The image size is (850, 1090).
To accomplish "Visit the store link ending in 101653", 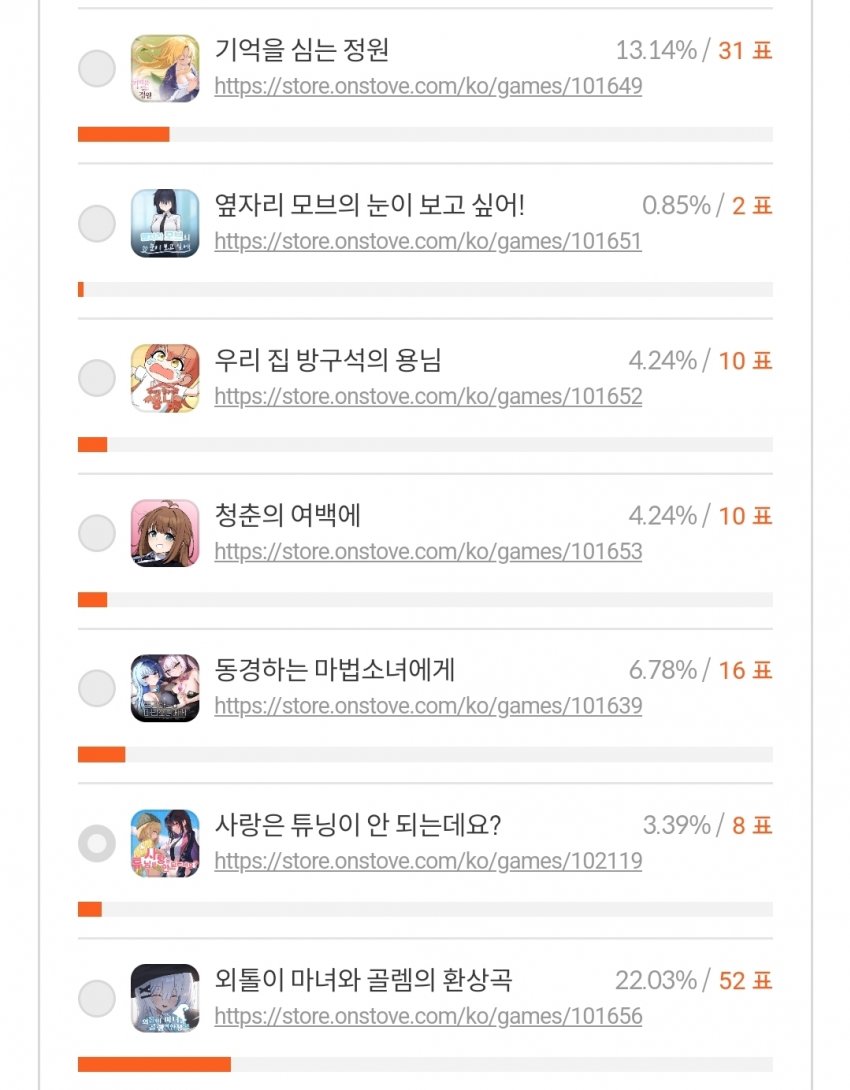I will click(428, 552).
